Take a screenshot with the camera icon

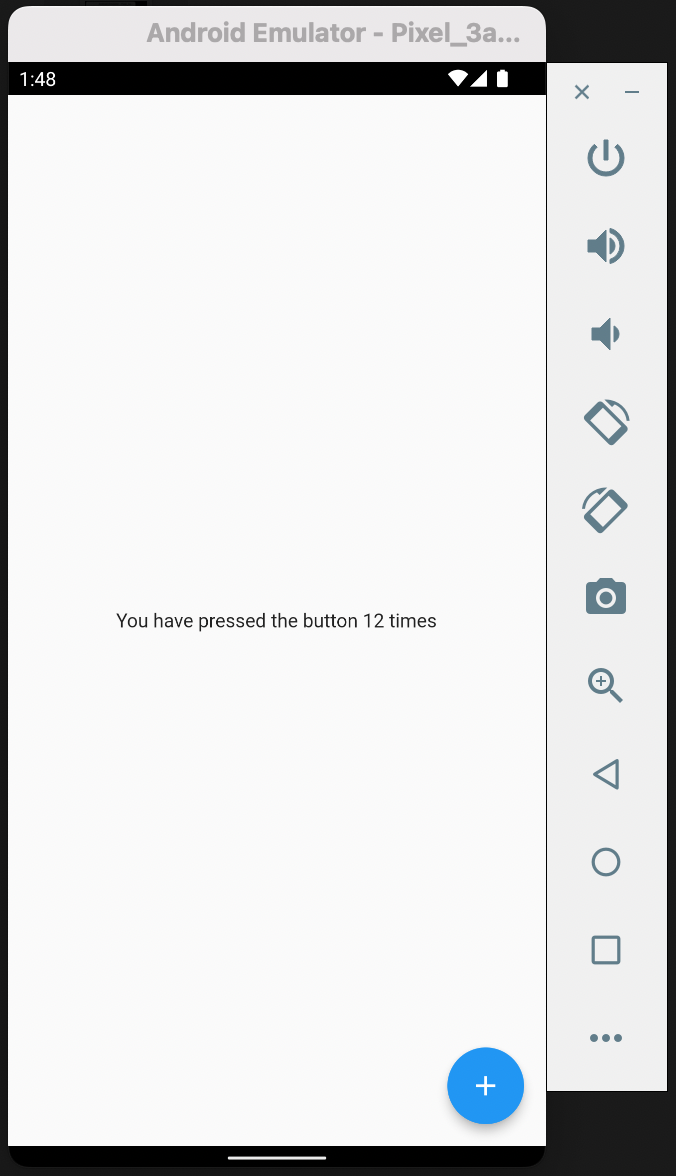click(x=605, y=597)
